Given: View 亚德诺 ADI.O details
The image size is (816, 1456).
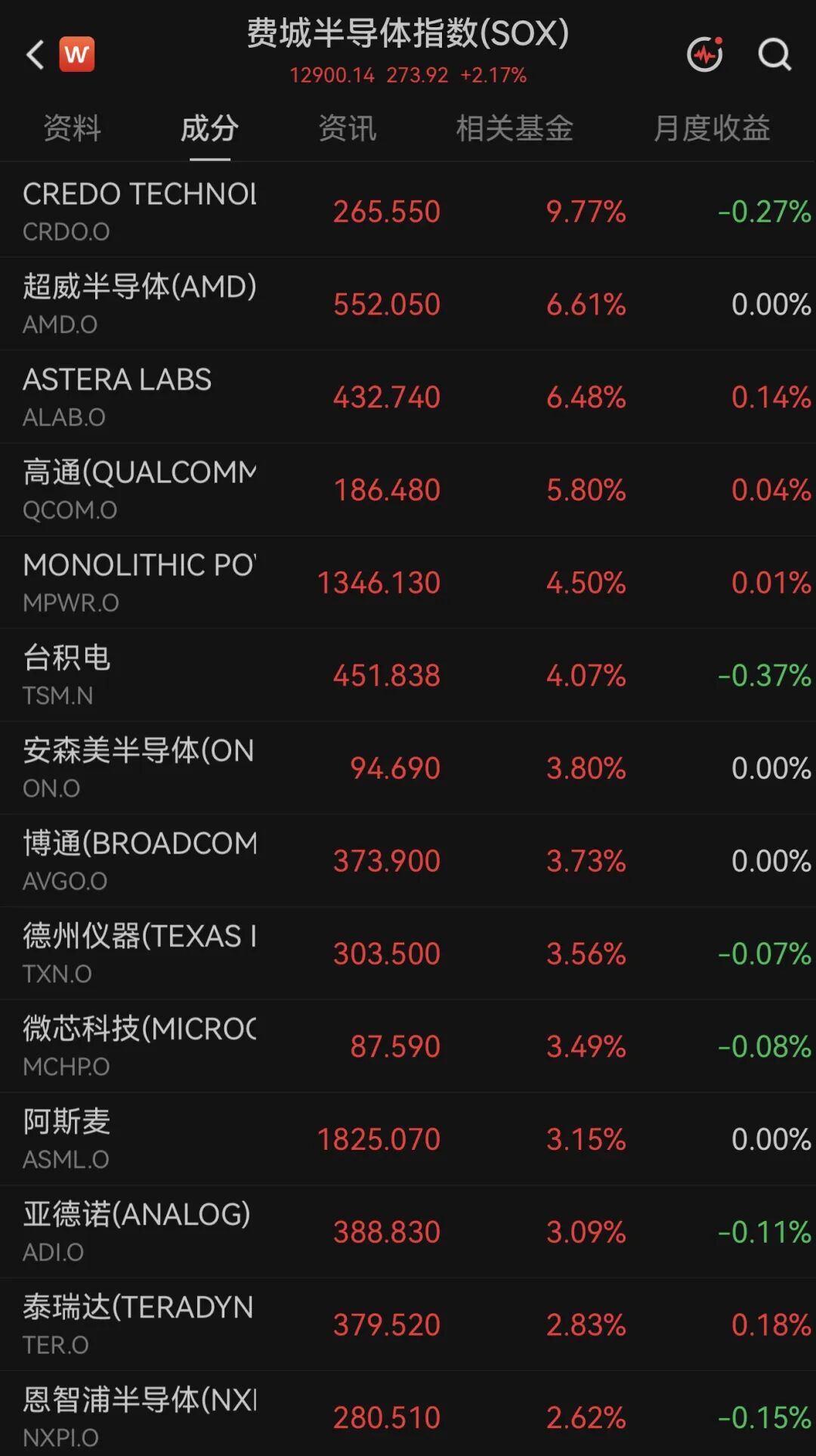Looking at the screenshot, I should click(408, 1231).
